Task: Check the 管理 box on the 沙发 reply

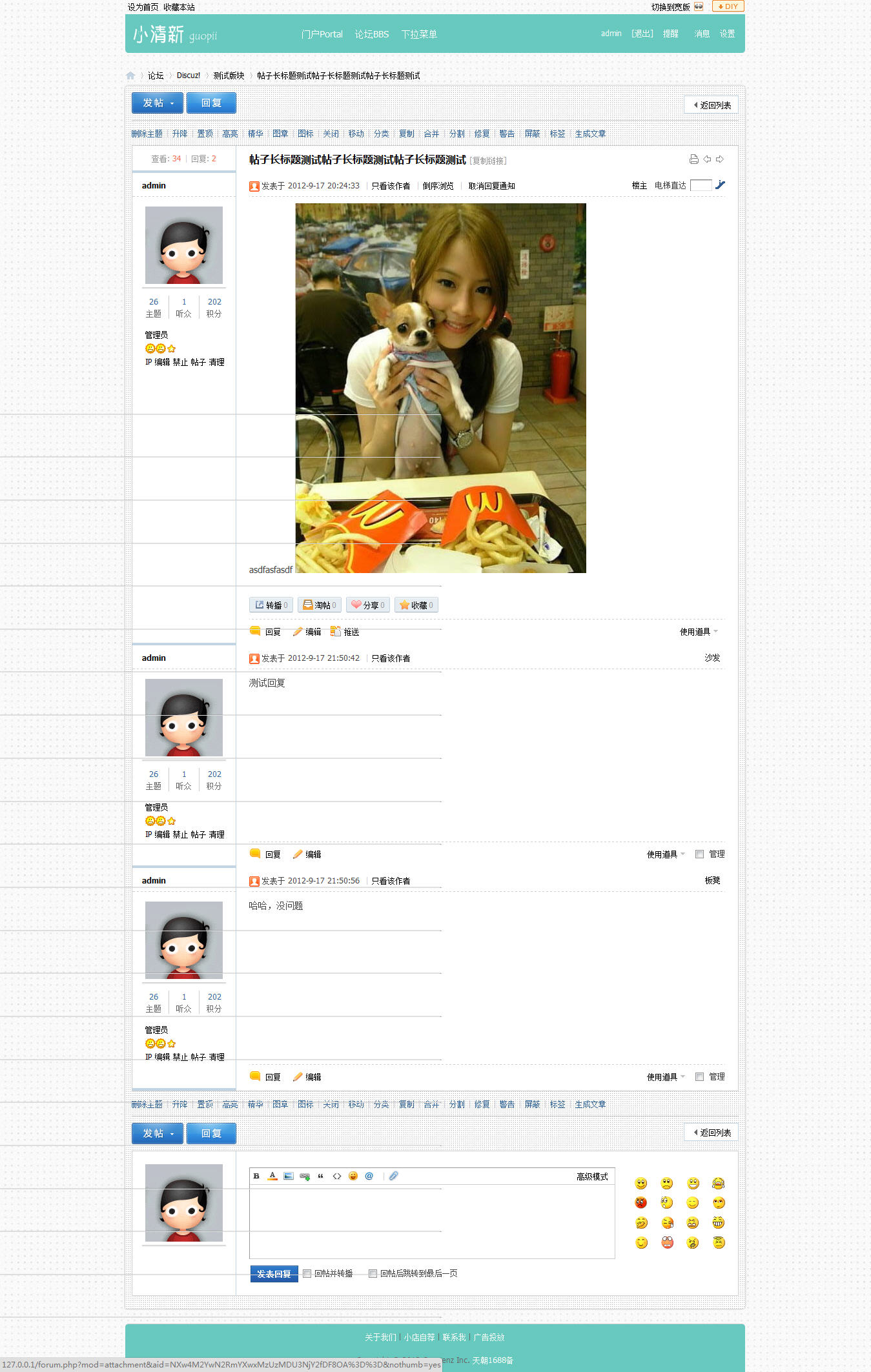Action: tap(699, 854)
